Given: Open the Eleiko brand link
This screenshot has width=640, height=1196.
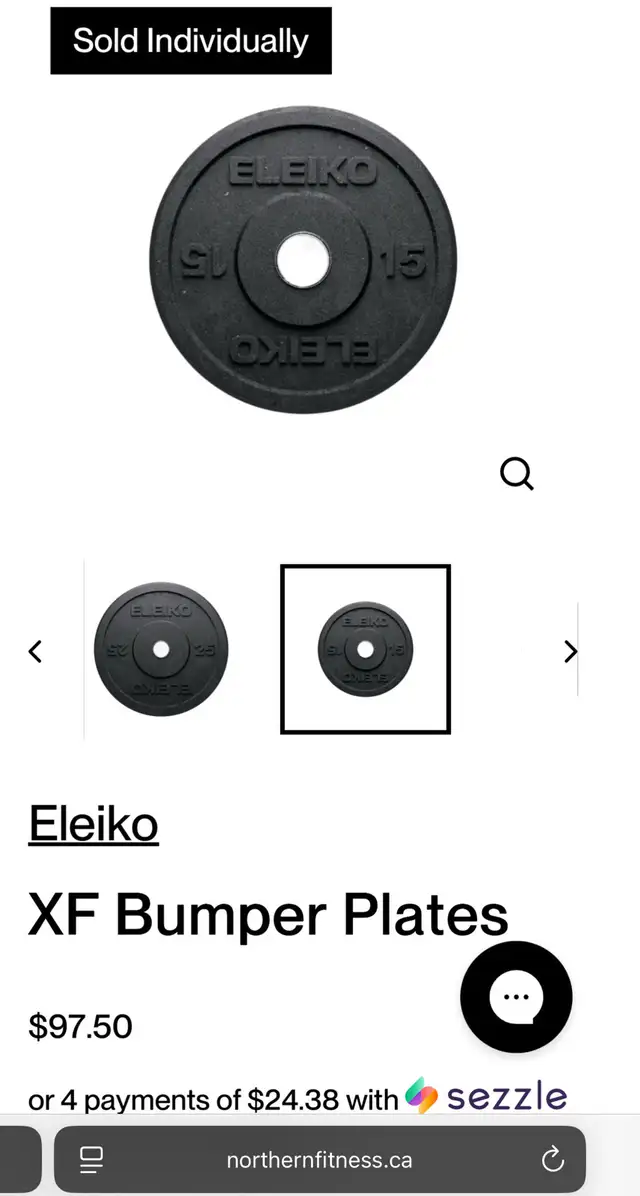Looking at the screenshot, I should pos(93,824).
